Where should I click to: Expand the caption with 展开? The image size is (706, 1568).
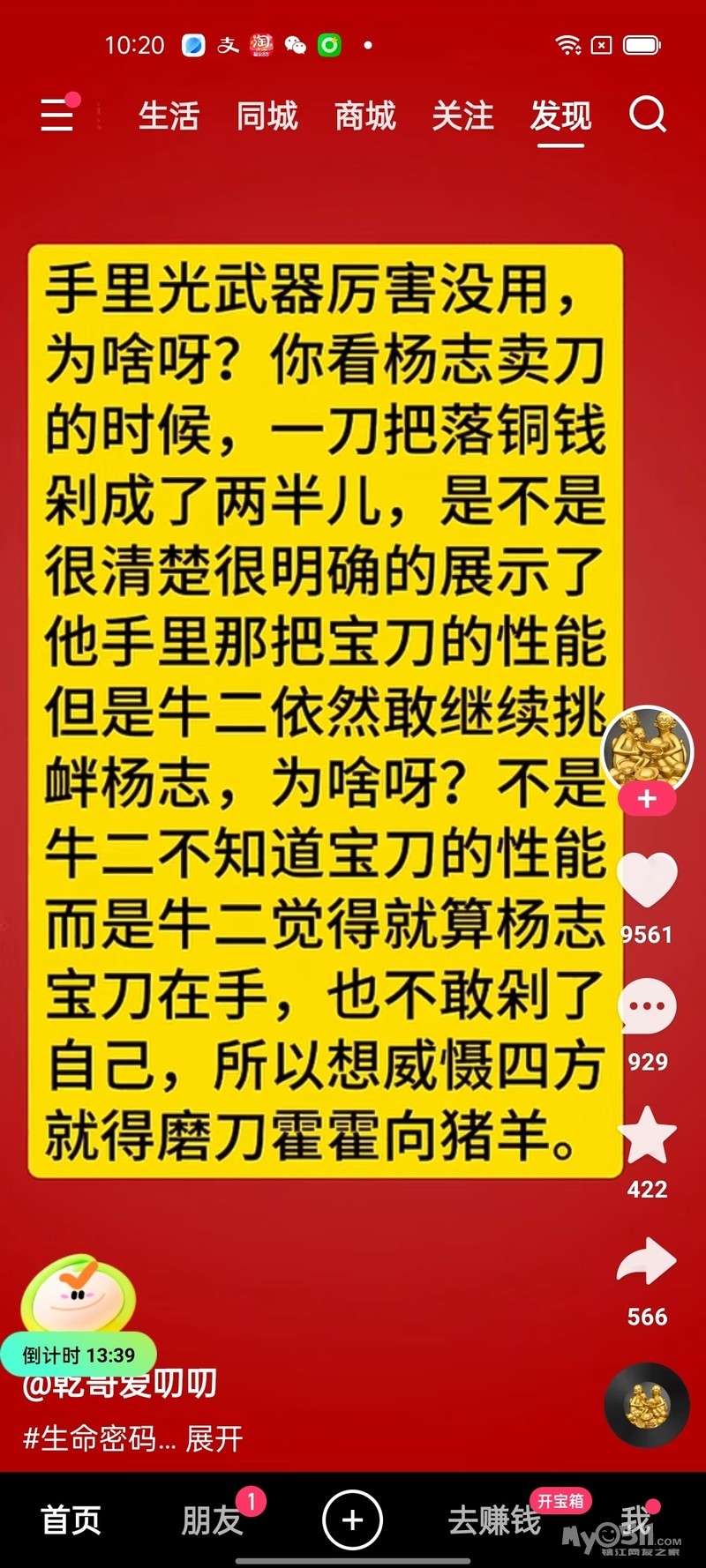click(214, 1438)
